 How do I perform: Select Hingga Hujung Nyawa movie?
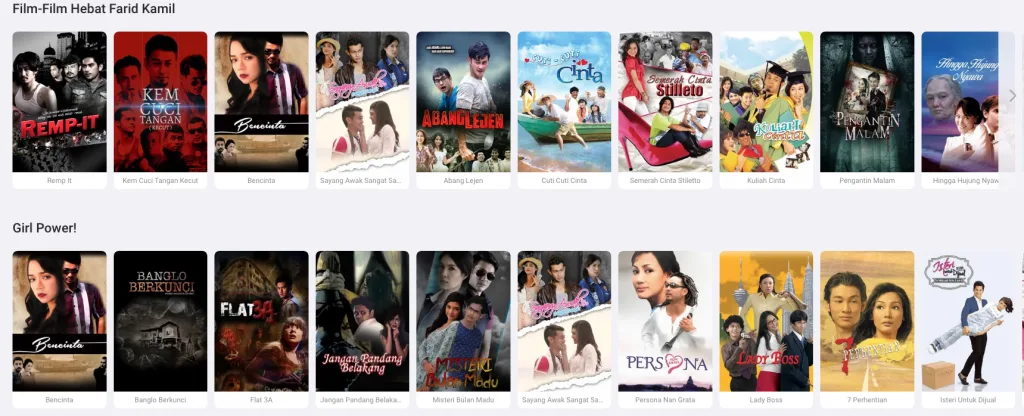[960, 102]
